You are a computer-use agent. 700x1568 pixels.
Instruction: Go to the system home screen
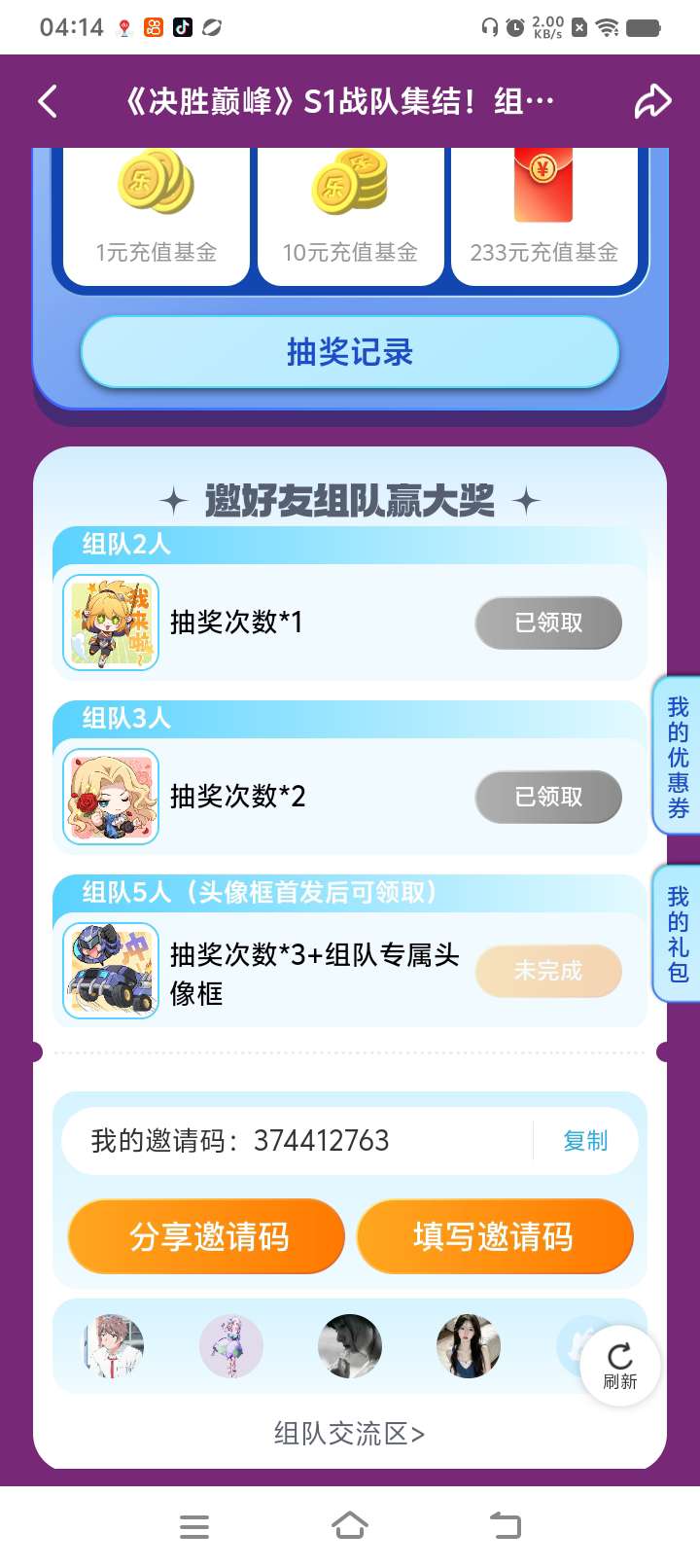point(350,1526)
